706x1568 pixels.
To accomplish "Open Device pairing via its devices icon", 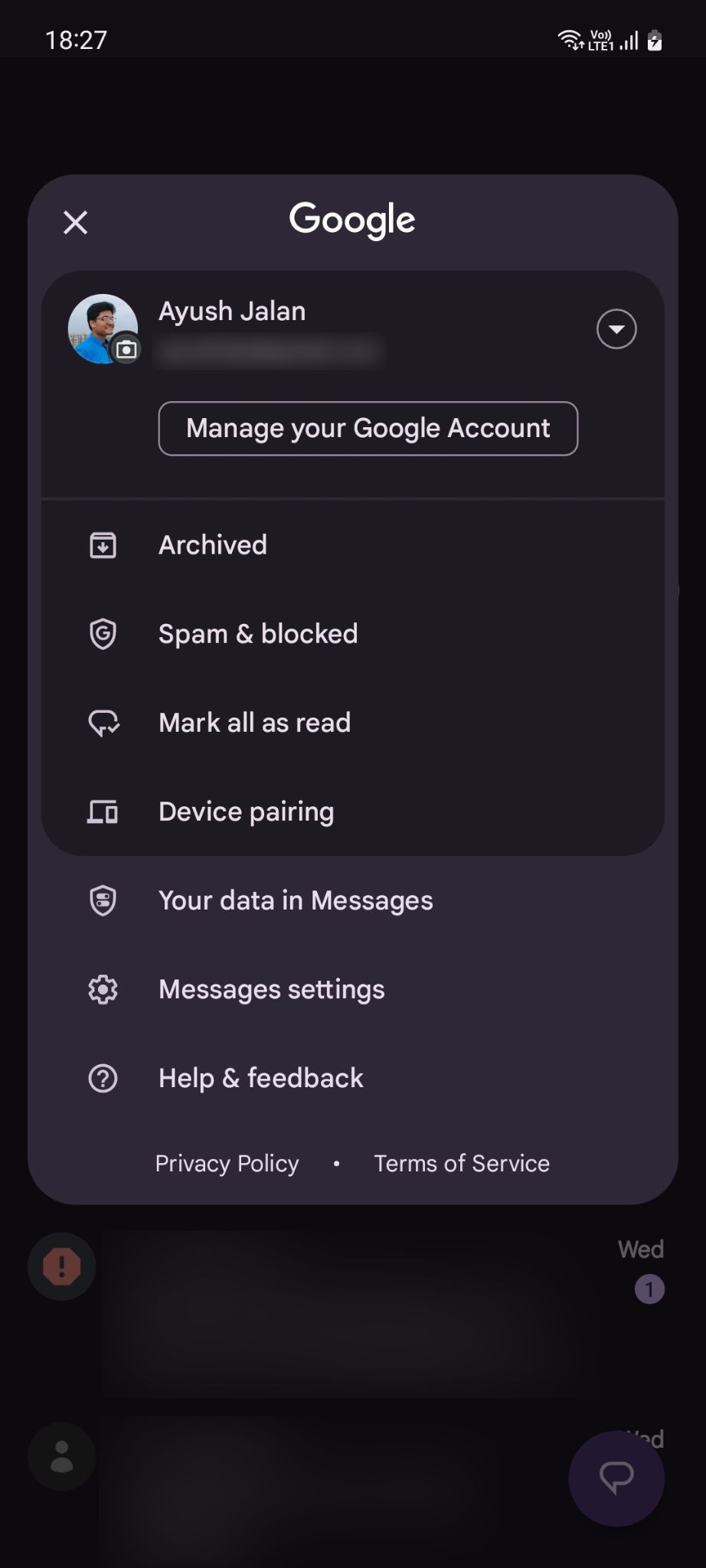I will [x=102, y=811].
